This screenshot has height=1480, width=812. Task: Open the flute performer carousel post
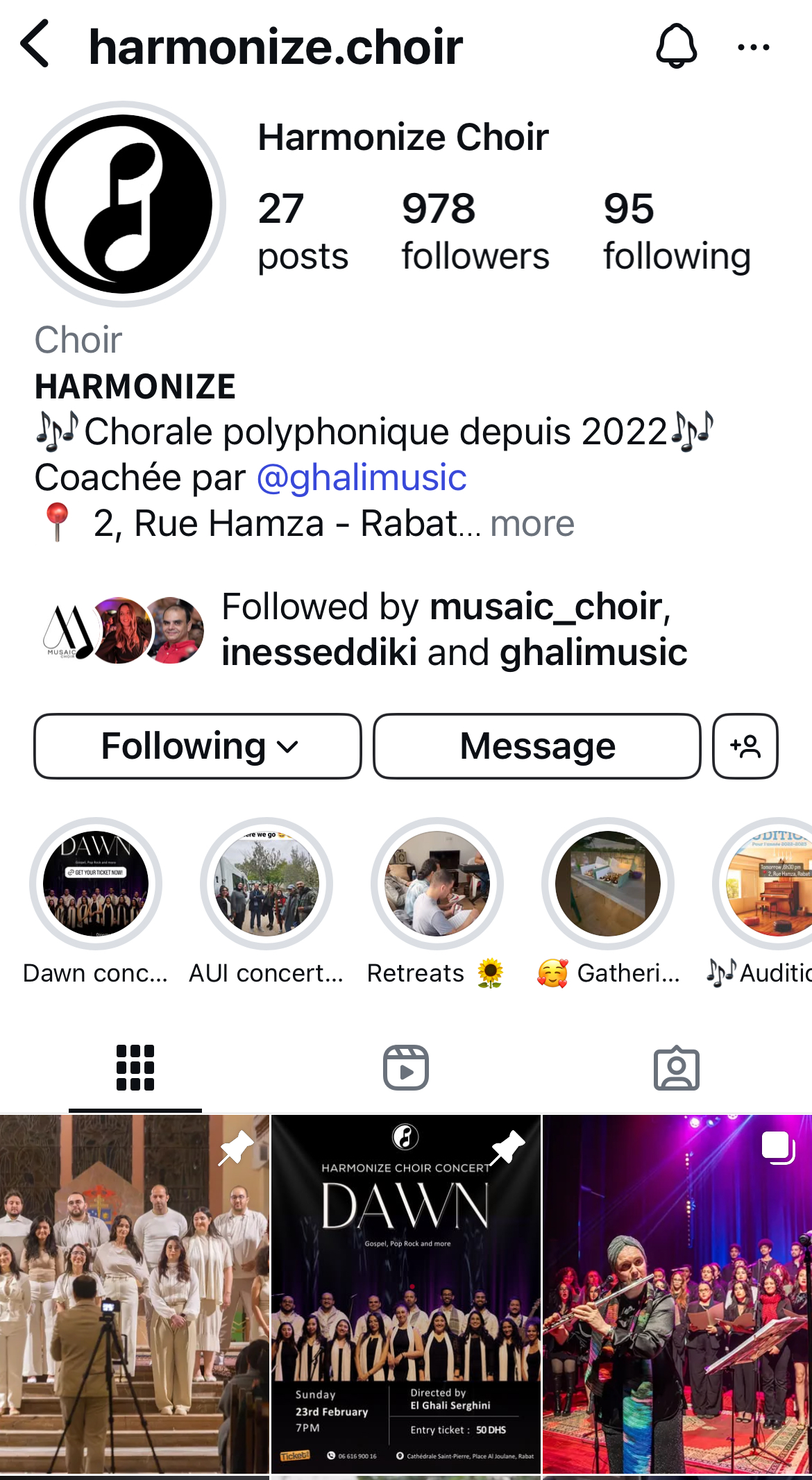[677, 1294]
